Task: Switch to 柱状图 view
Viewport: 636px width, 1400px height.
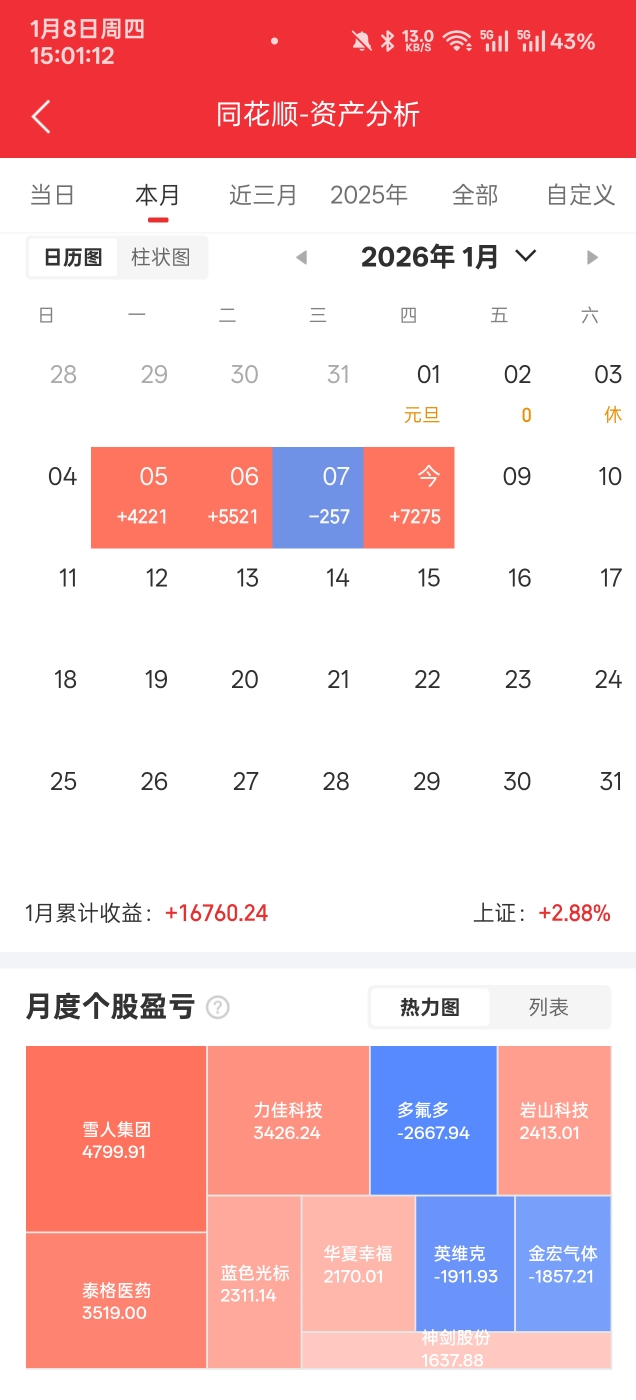Action: (161, 257)
